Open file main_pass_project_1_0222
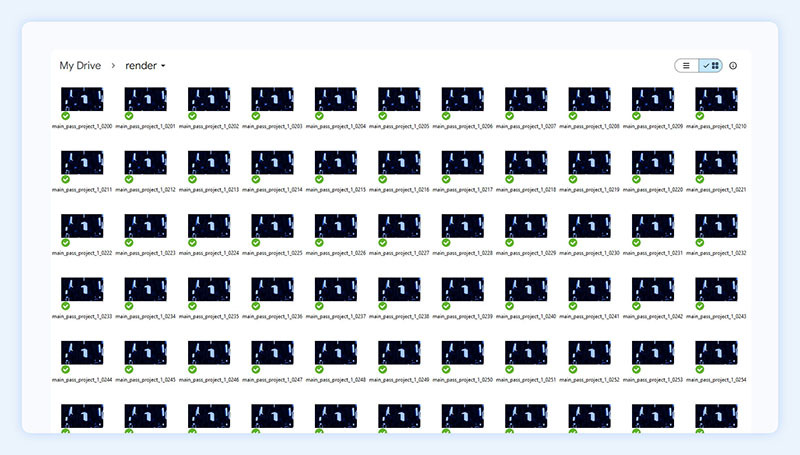This screenshot has width=800, height=455. click(82, 226)
